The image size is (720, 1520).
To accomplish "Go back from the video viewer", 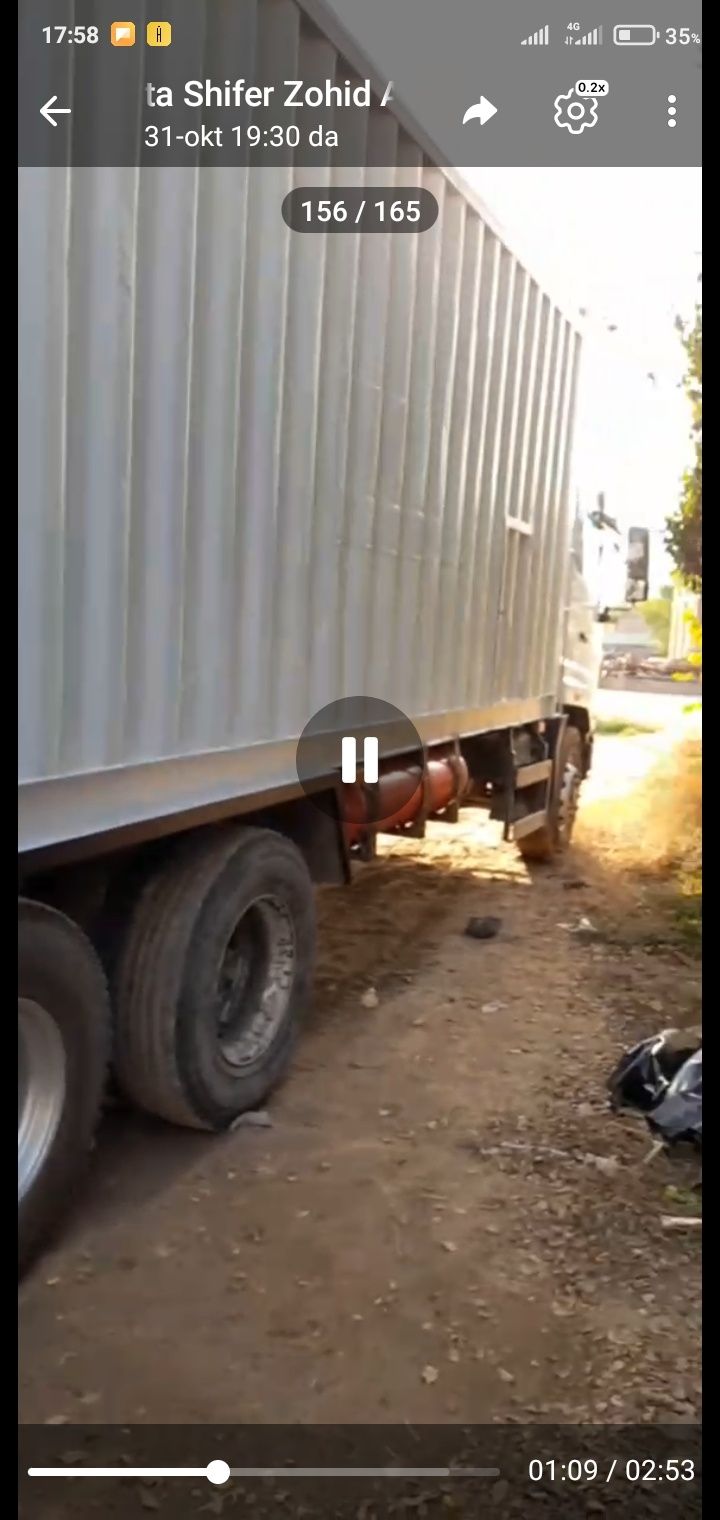I will 55,111.
